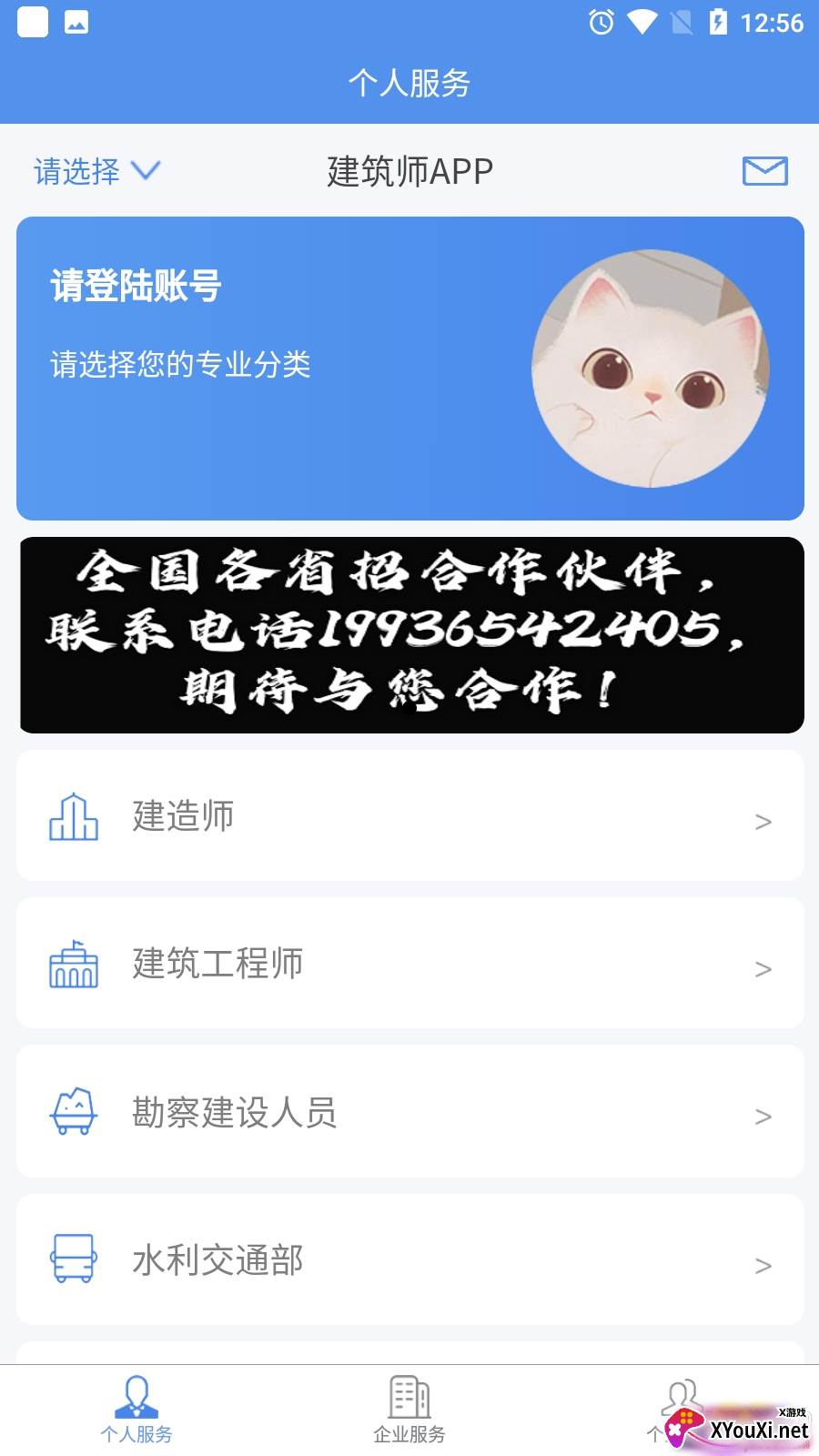The height and width of the screenshot is (1456, 819).
Task: Open the messages envelope icon
Action: (764, 171)
